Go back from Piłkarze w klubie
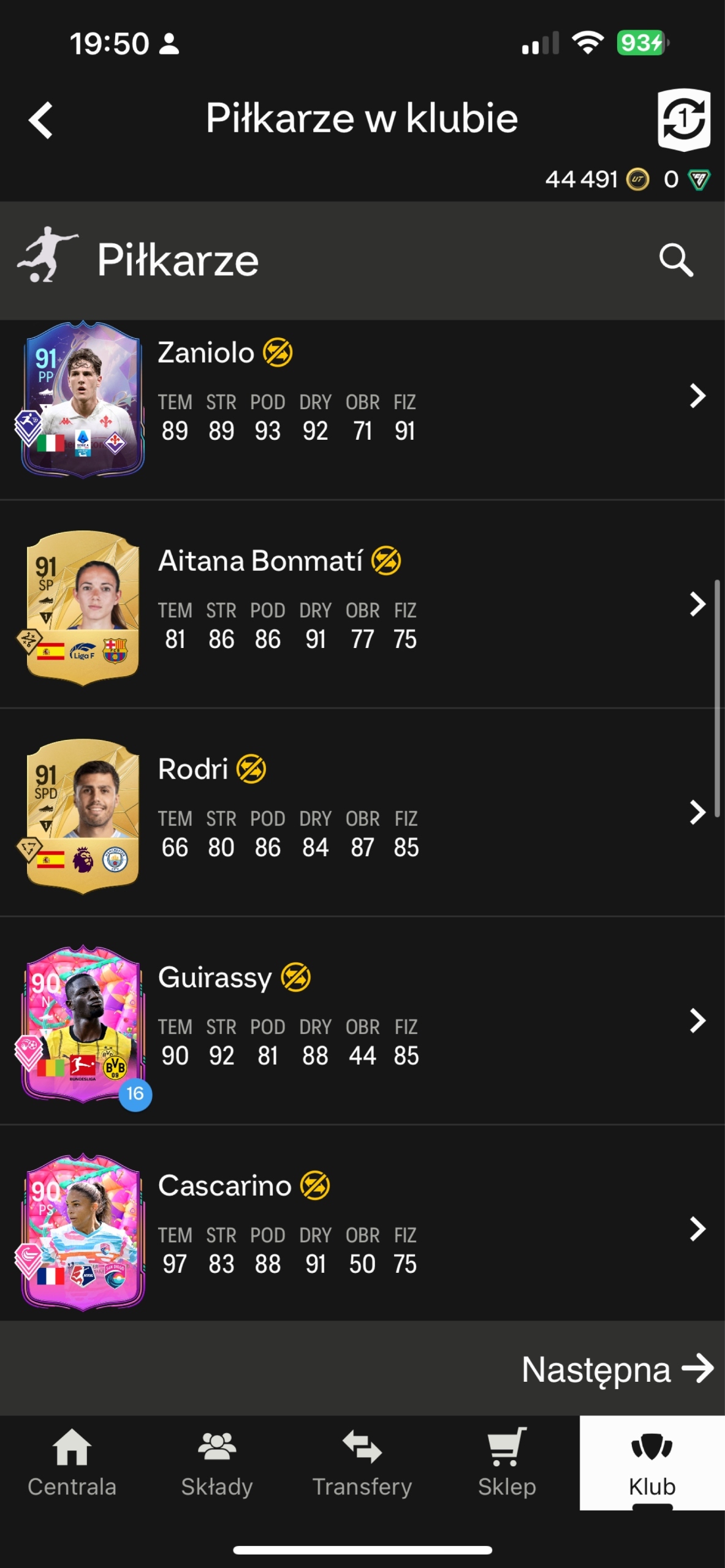Viewport: 725px width, 1568px height. 41,119
